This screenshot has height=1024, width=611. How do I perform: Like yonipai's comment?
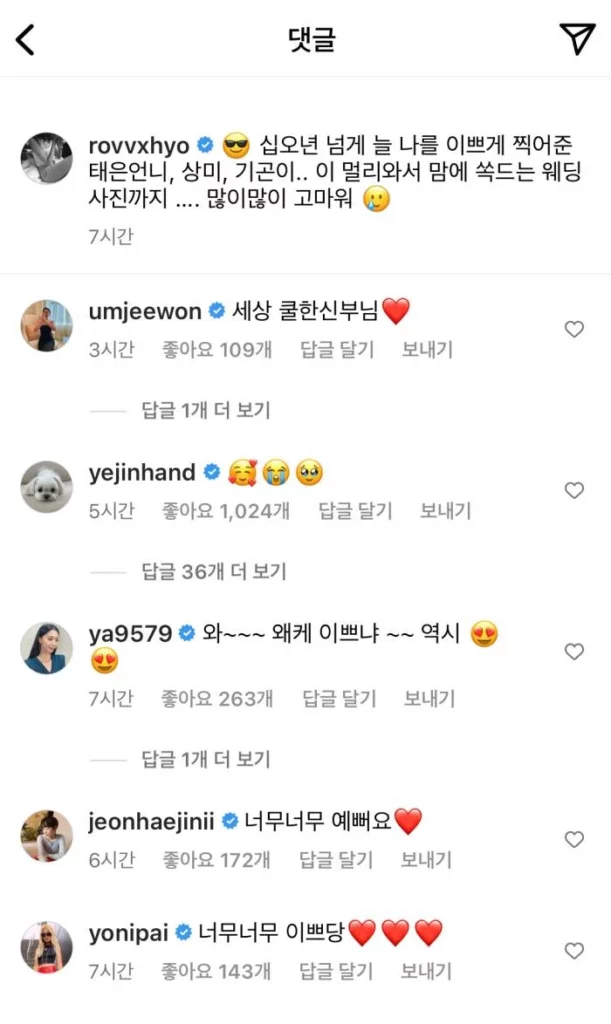tap(574, 950)
